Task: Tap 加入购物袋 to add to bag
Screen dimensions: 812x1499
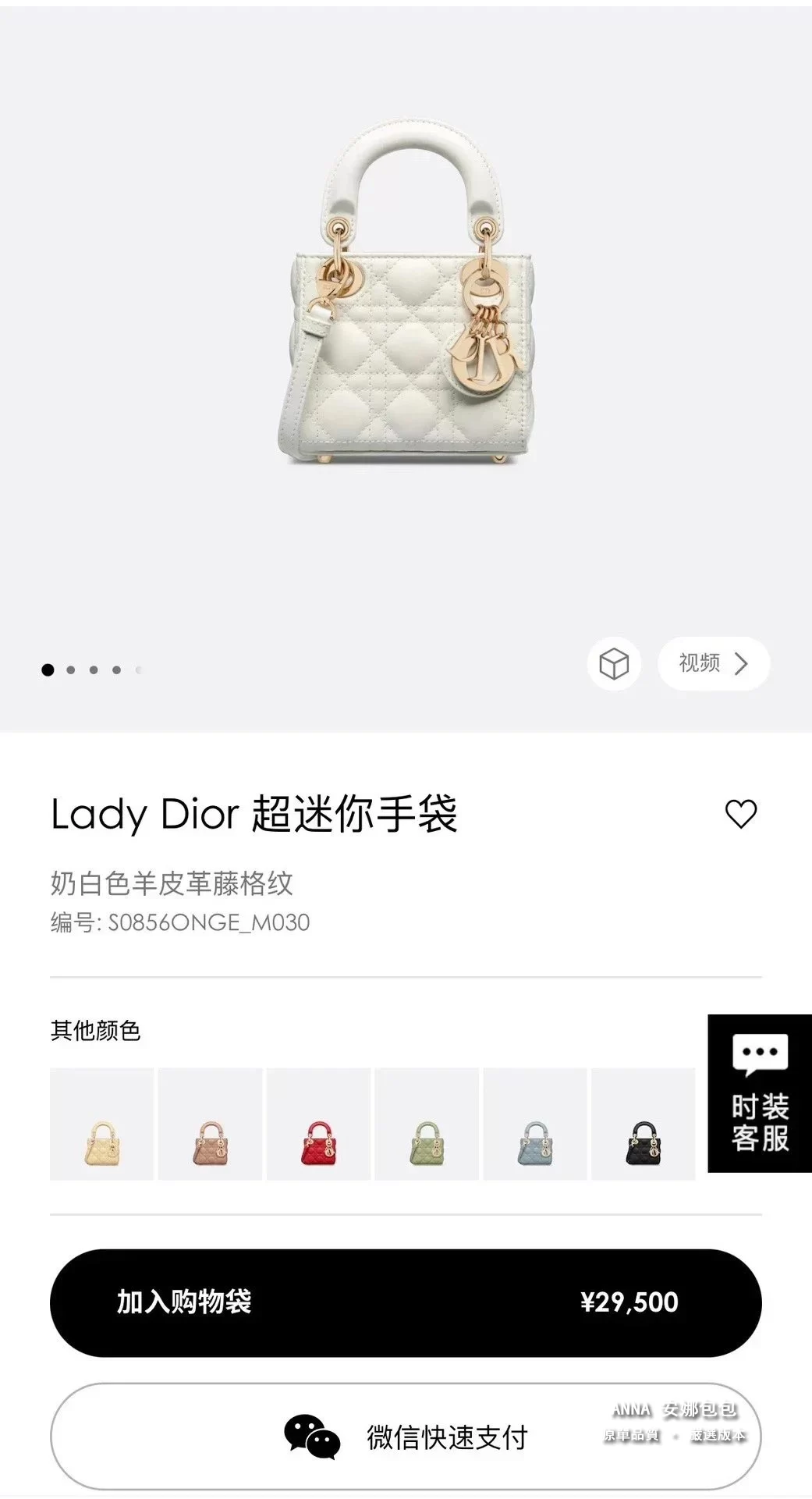Action: pos(406,1302)
